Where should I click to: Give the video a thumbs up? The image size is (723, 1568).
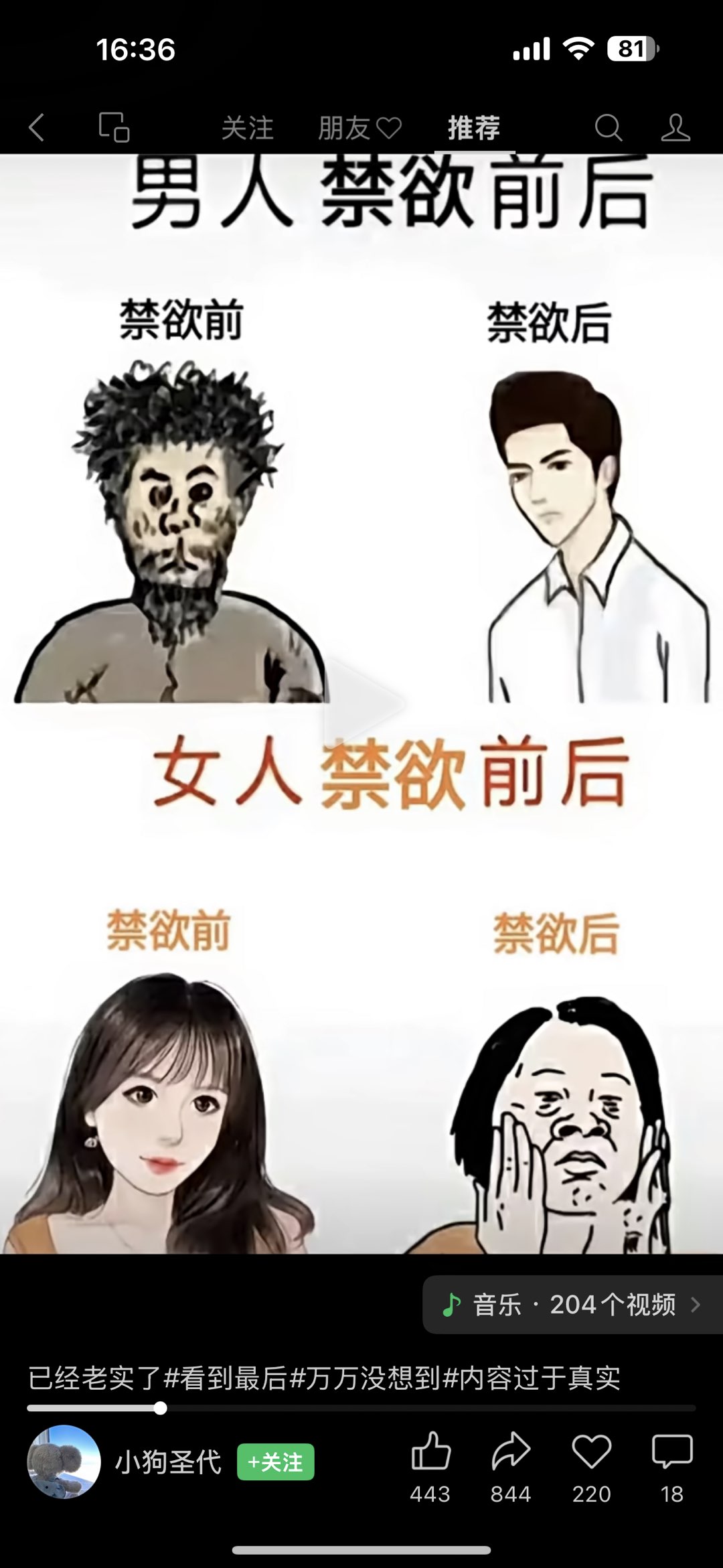pos(430,1453)
